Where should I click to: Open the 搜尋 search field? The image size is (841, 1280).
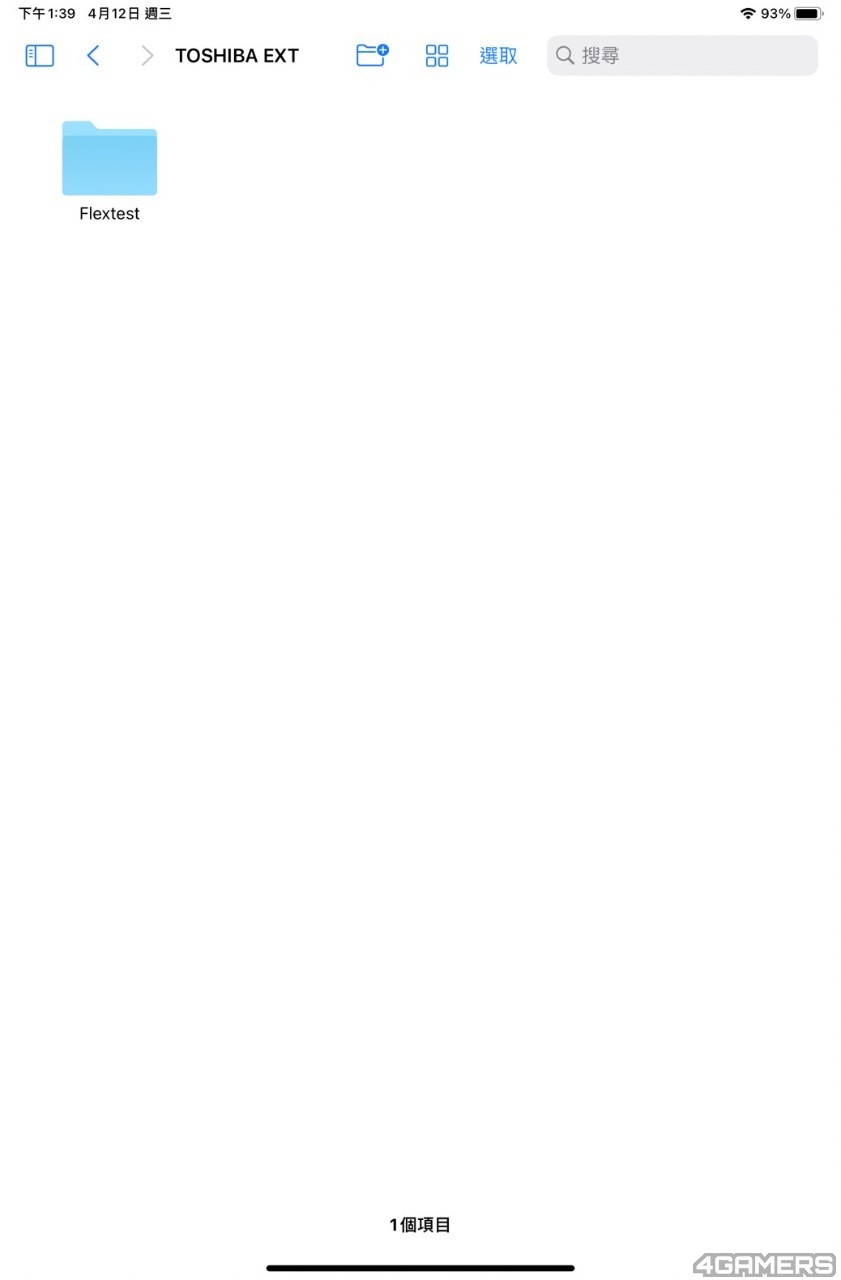[682, 56]
